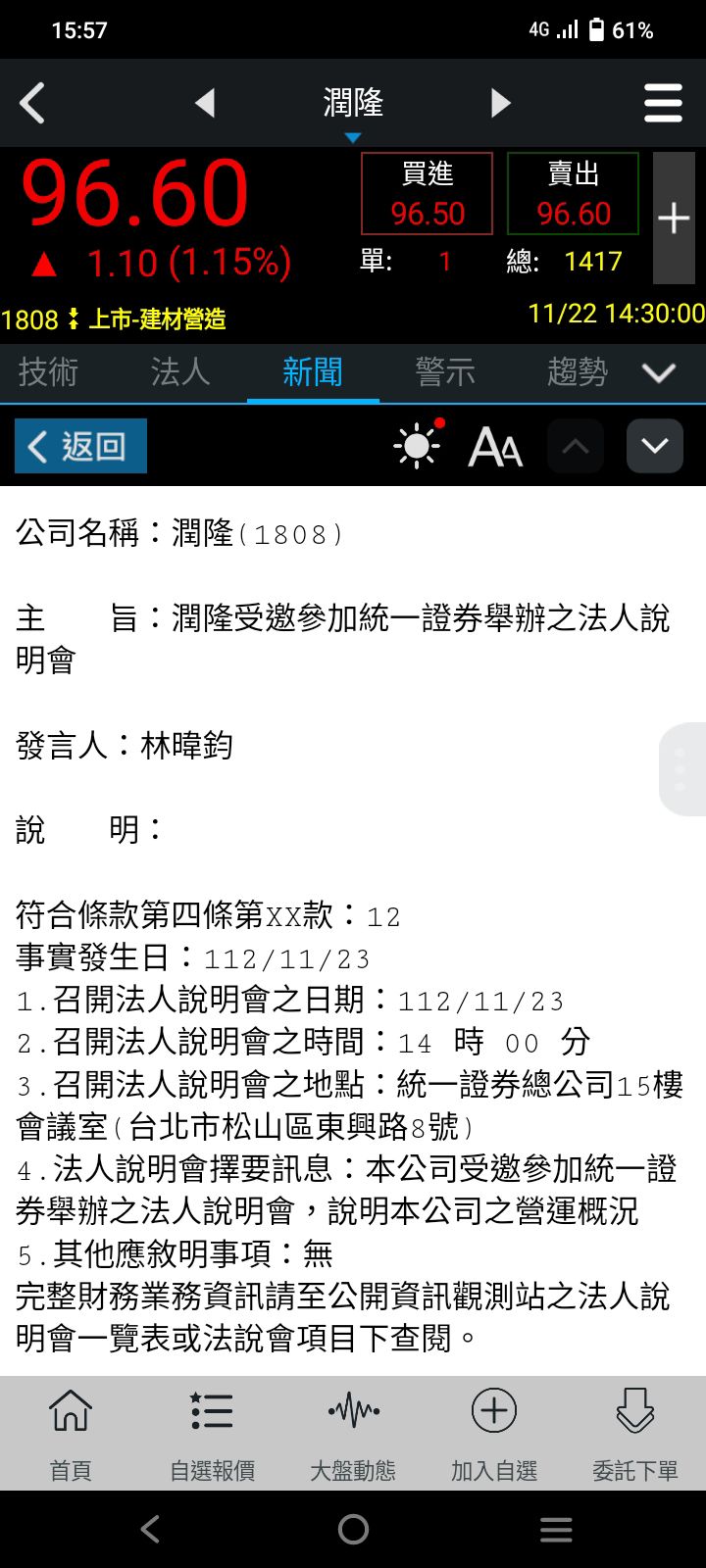
Task: Open the hamburger menu
Action: point(663,103)
